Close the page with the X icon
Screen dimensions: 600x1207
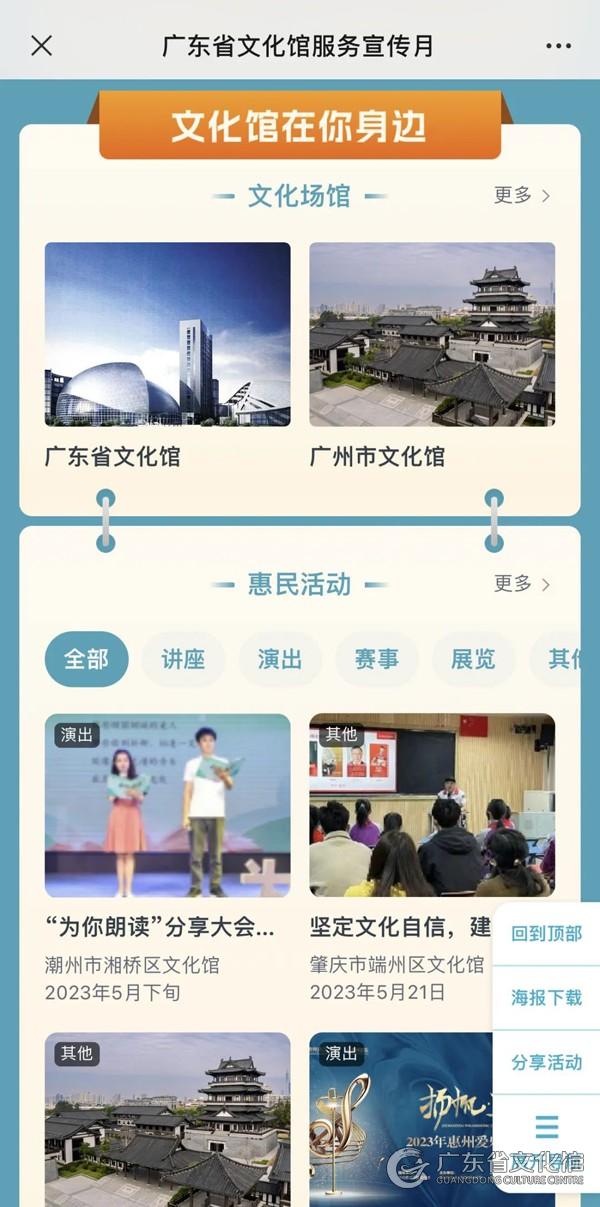coord(41,45)
